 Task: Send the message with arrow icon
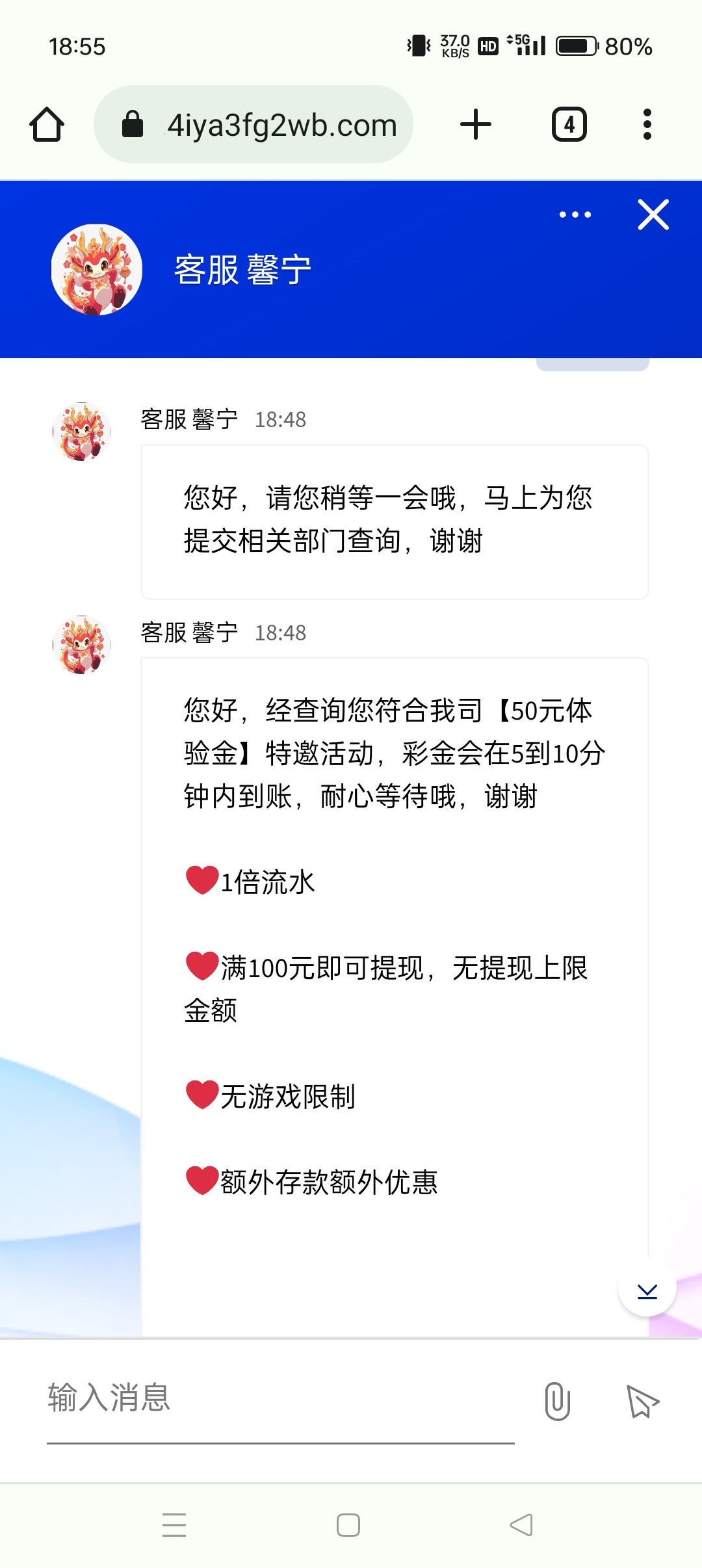642,1401
